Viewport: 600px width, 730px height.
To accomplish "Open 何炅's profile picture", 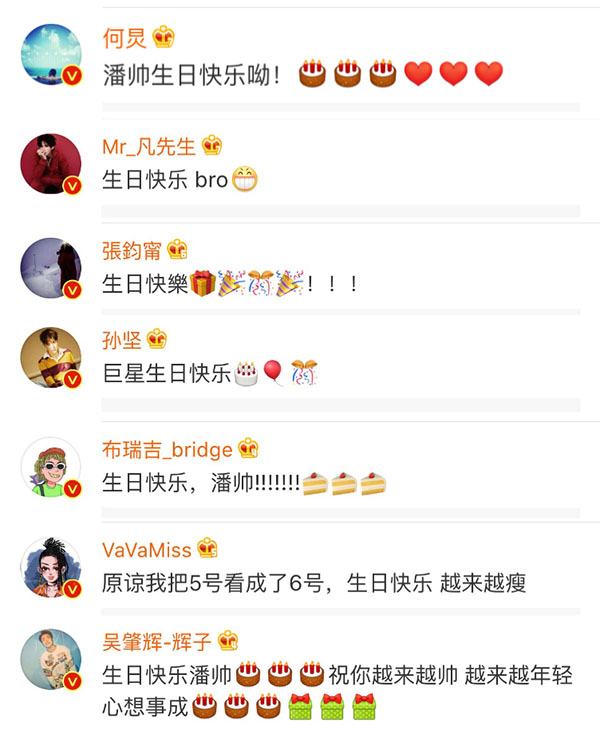I will coord(51,54).
